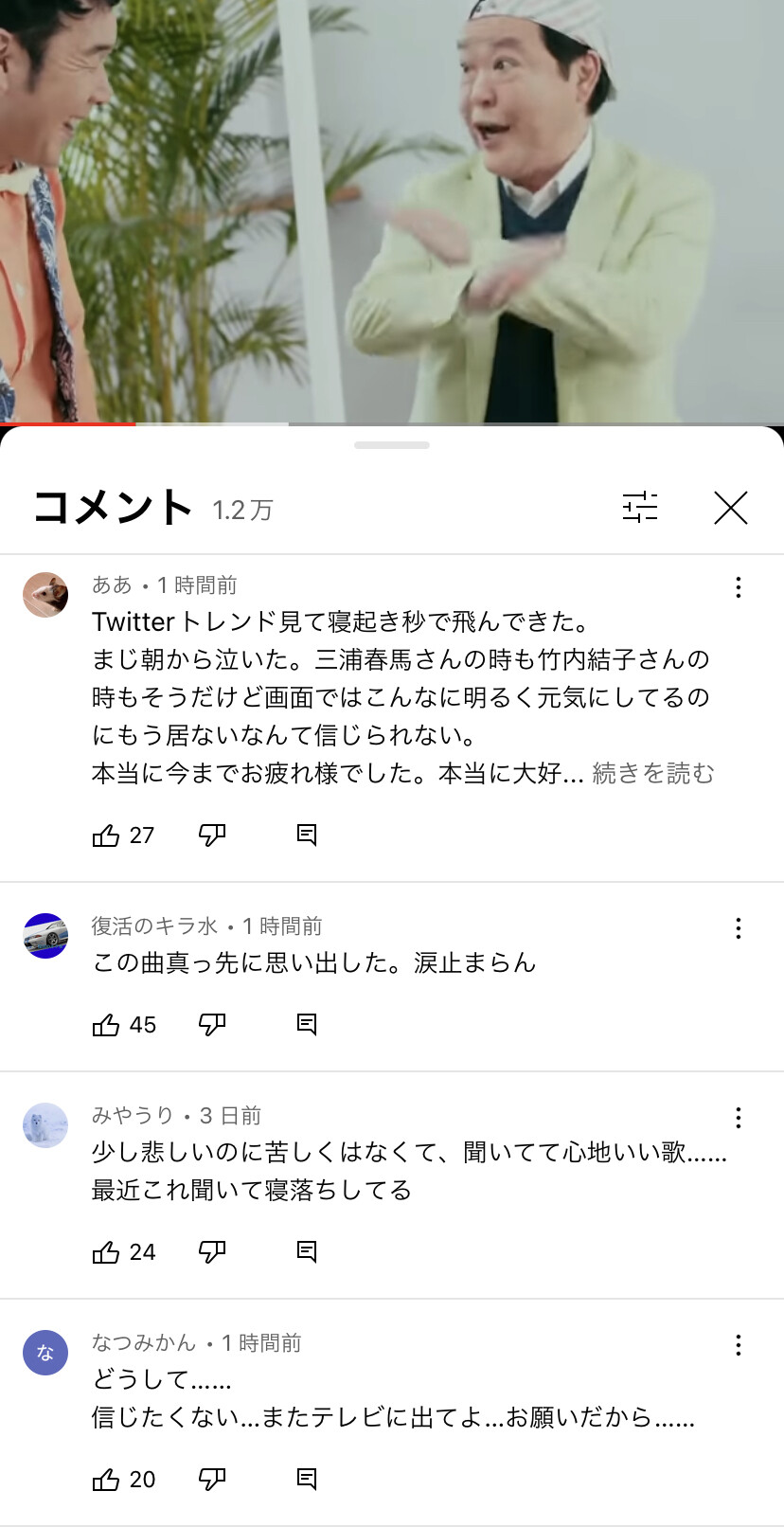Close the comments panel
784x1527 pixels.
pyautogui.click(x=731, y=508)
